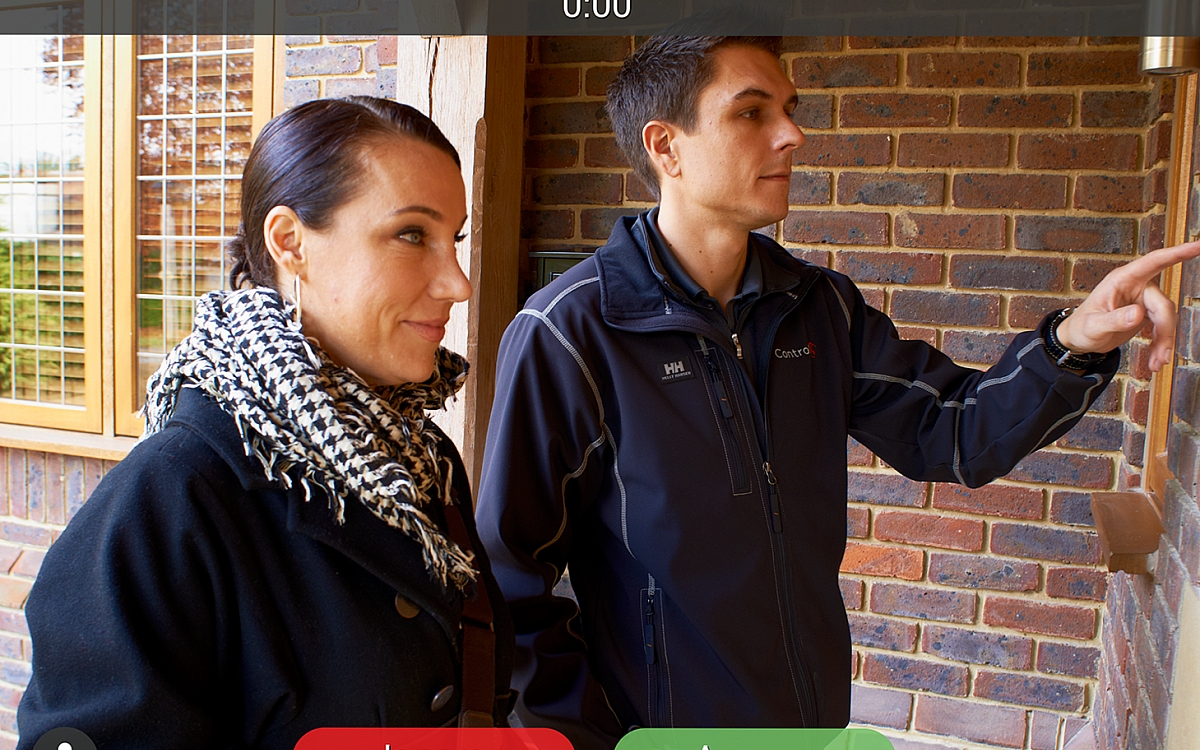Image resolution: width=1200 pixels, height=750 pixels.
Task: Decline the call with the red button
Action: tap(433, 740)
